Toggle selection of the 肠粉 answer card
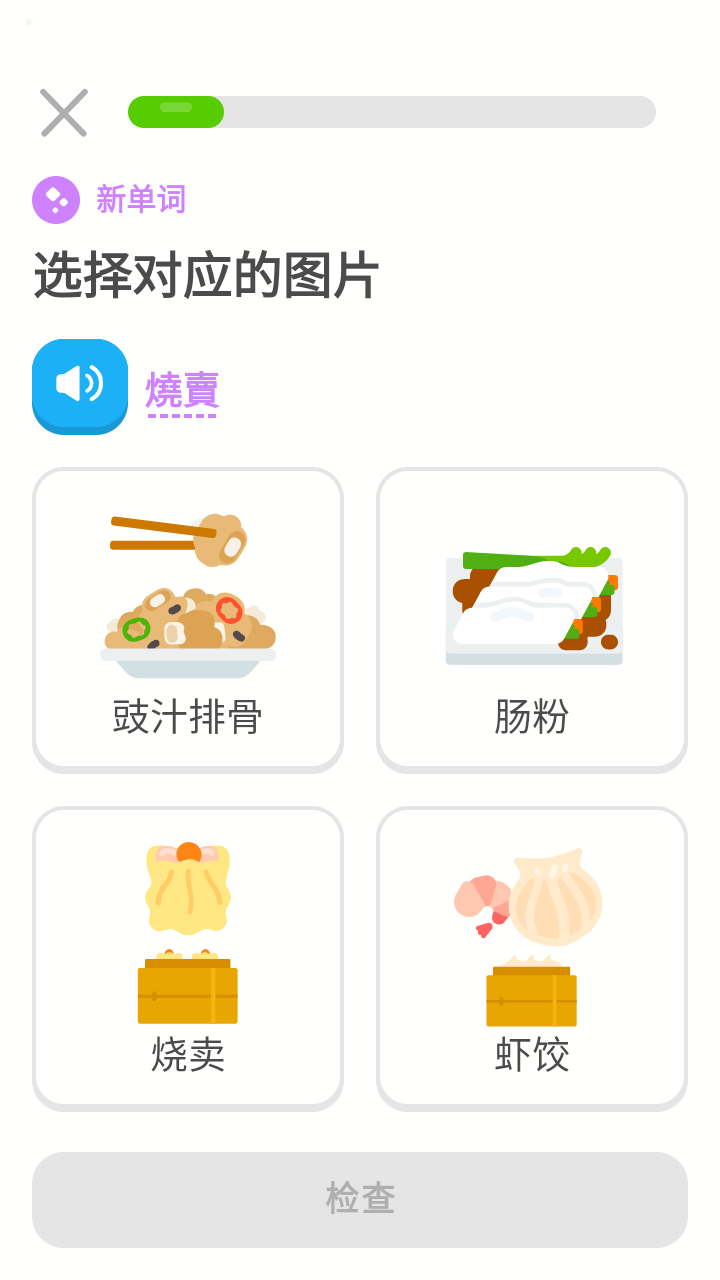The height and width of the screenshot is (1280, 720). pos(531,620)
